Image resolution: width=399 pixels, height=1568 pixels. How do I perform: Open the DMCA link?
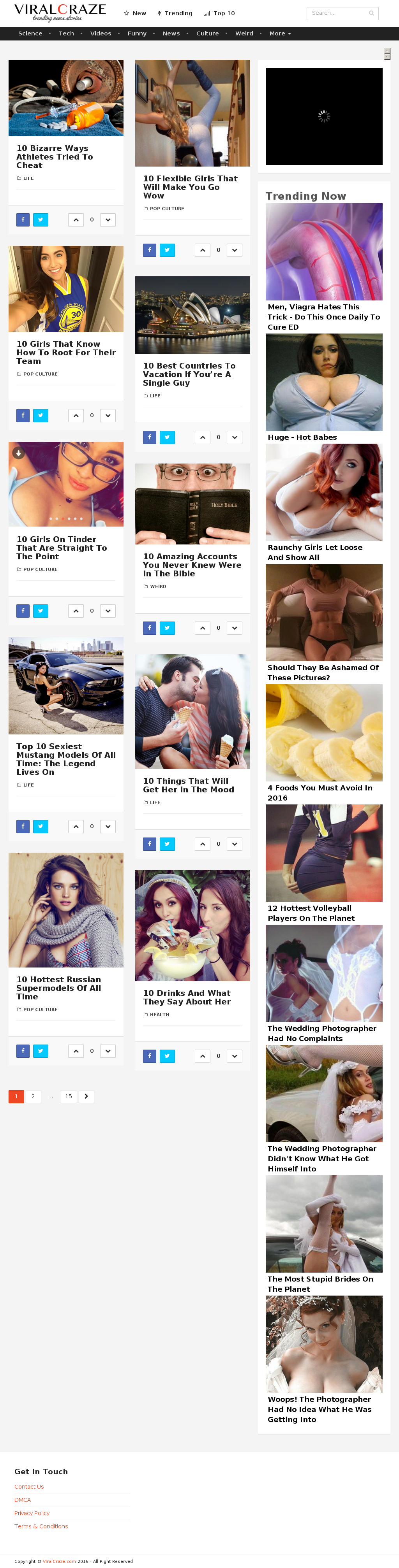(x=23, y=1500)
